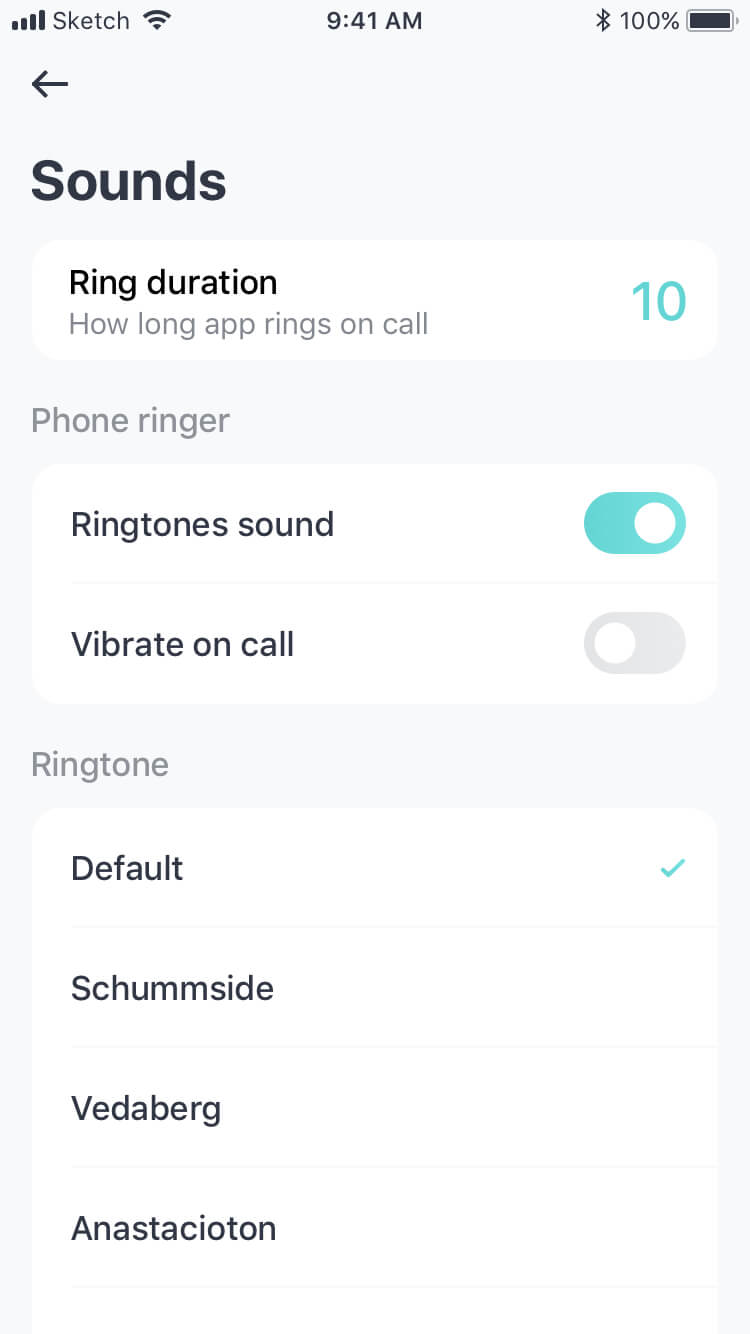Tap the Phone ringer section label

point(129,420)
